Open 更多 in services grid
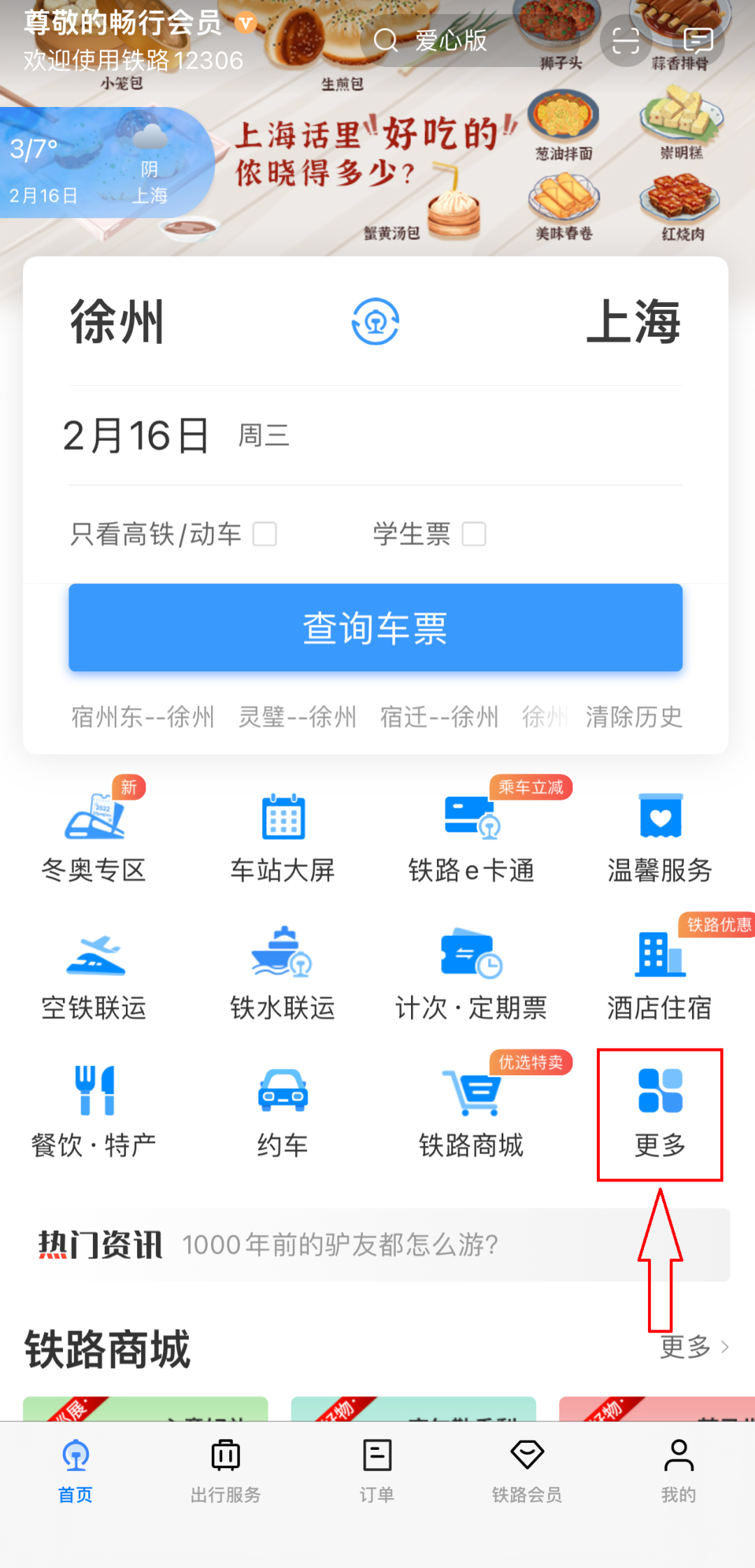 pos(660,1114)
